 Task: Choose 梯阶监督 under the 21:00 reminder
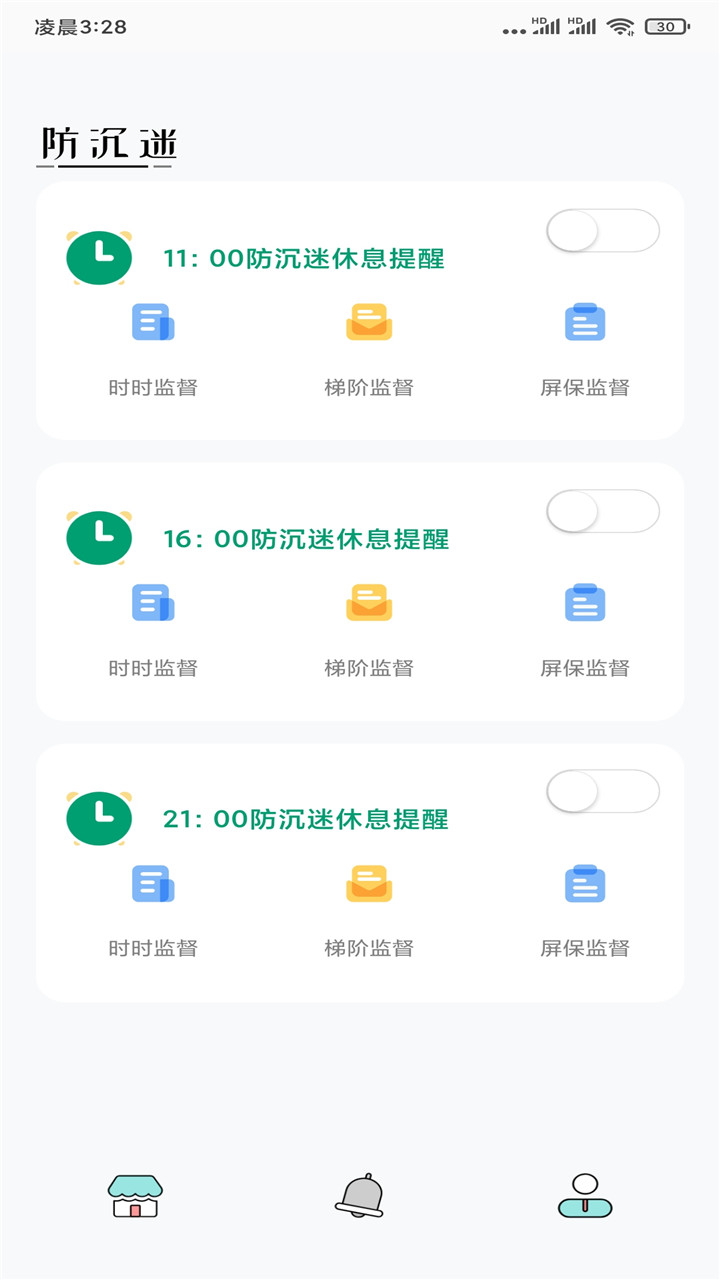[x=369, y=908]
